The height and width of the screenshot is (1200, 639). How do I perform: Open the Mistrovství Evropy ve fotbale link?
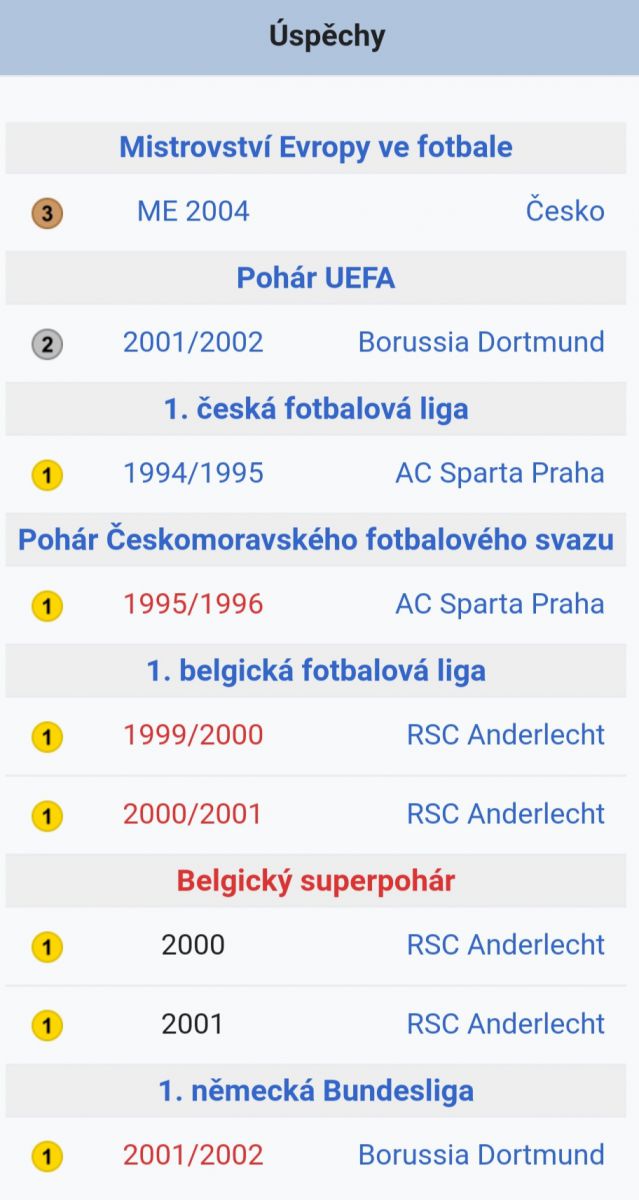(316, 147)
